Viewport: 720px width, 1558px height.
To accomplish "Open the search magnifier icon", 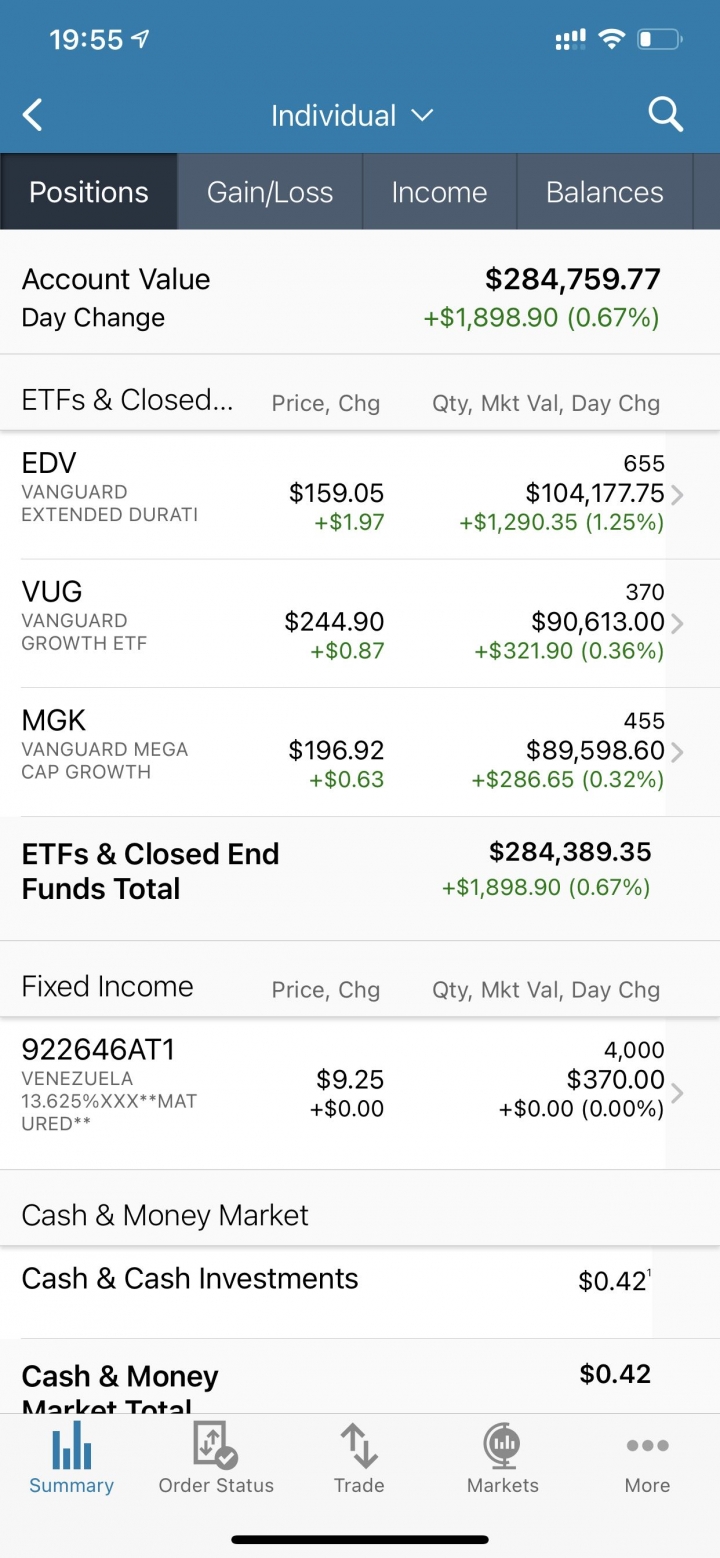I will point(665,114).
